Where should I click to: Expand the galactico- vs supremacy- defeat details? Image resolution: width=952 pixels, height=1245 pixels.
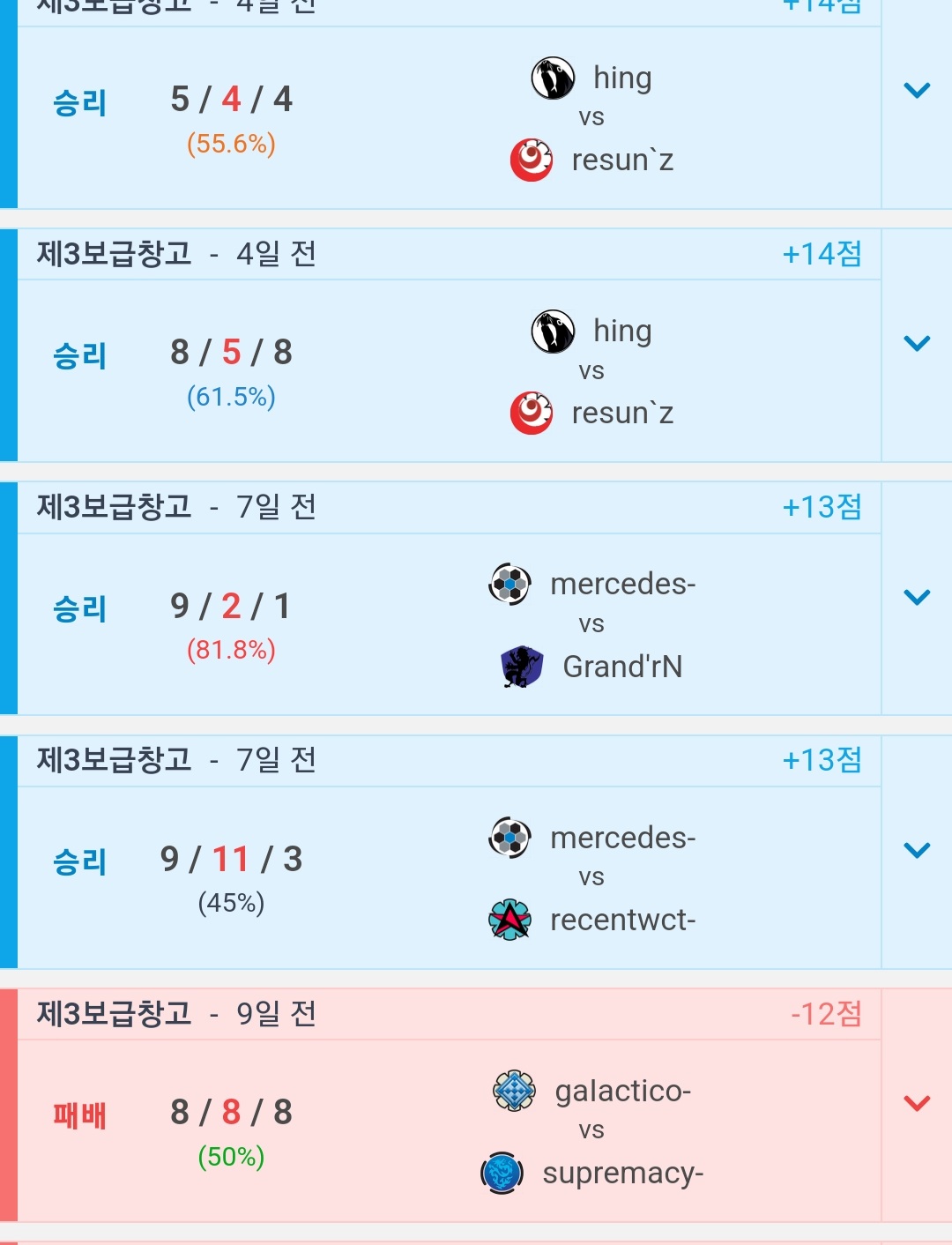917,1104
